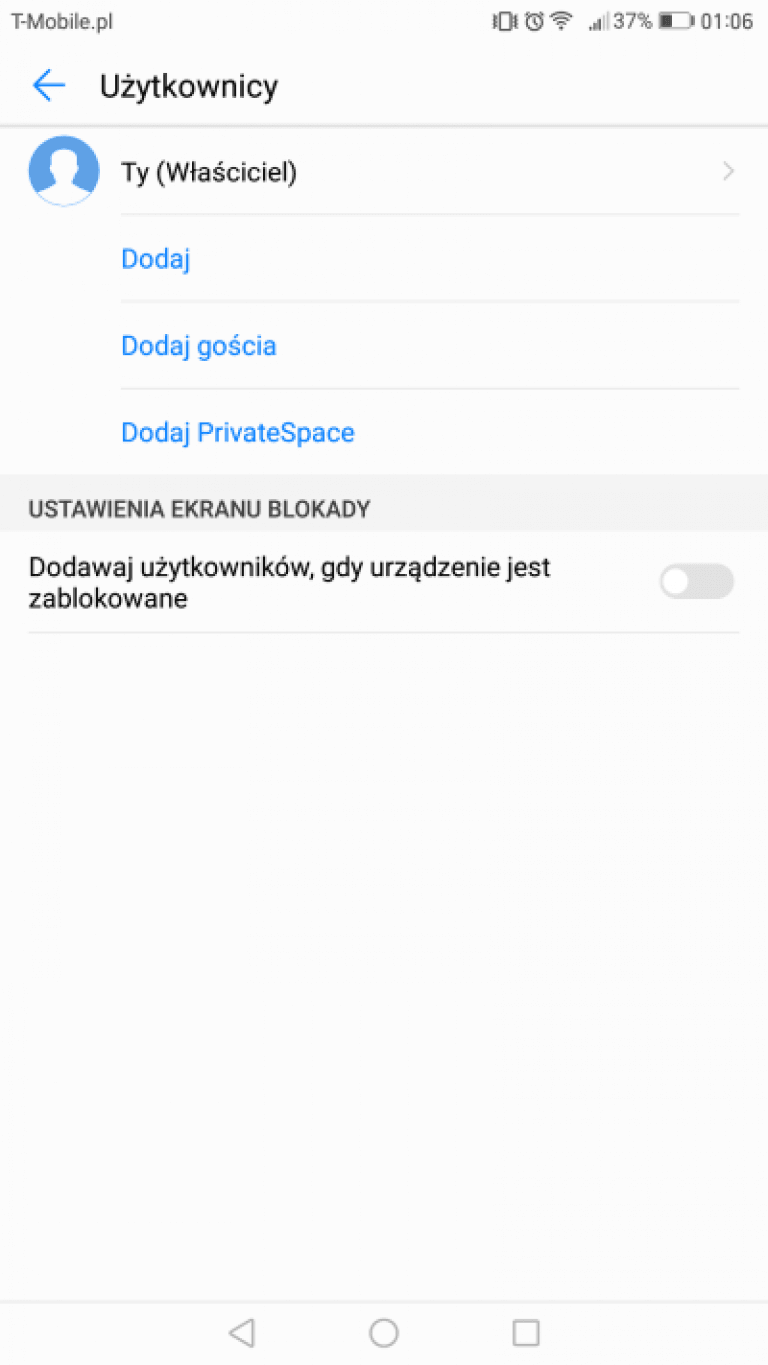Tap the system home button
This screenshot has width=768, height=1365.
[384, 1332]
